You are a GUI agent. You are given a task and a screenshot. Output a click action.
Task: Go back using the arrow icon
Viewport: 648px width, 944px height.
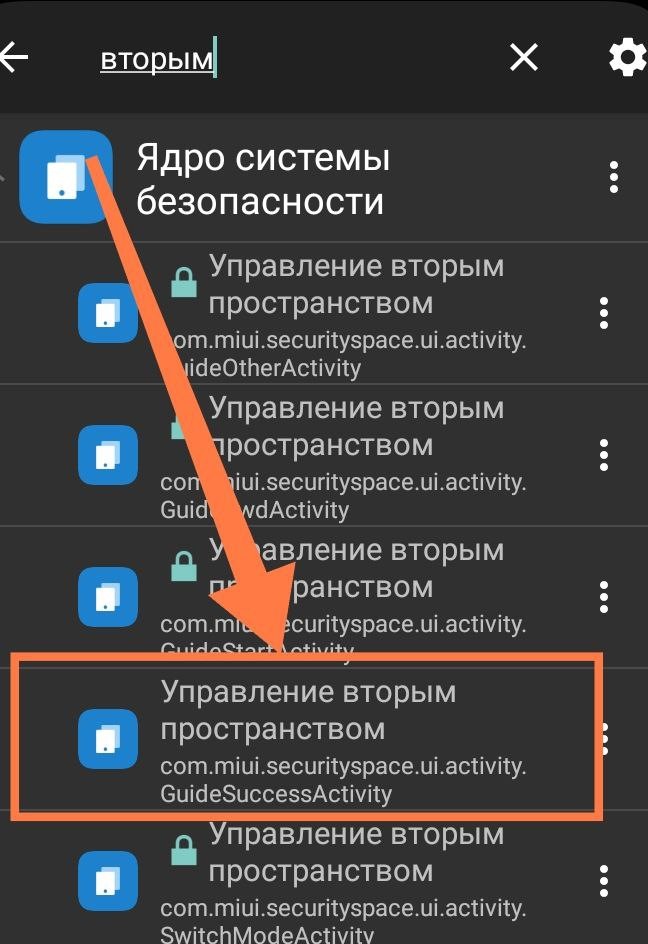tap(14, 58)
